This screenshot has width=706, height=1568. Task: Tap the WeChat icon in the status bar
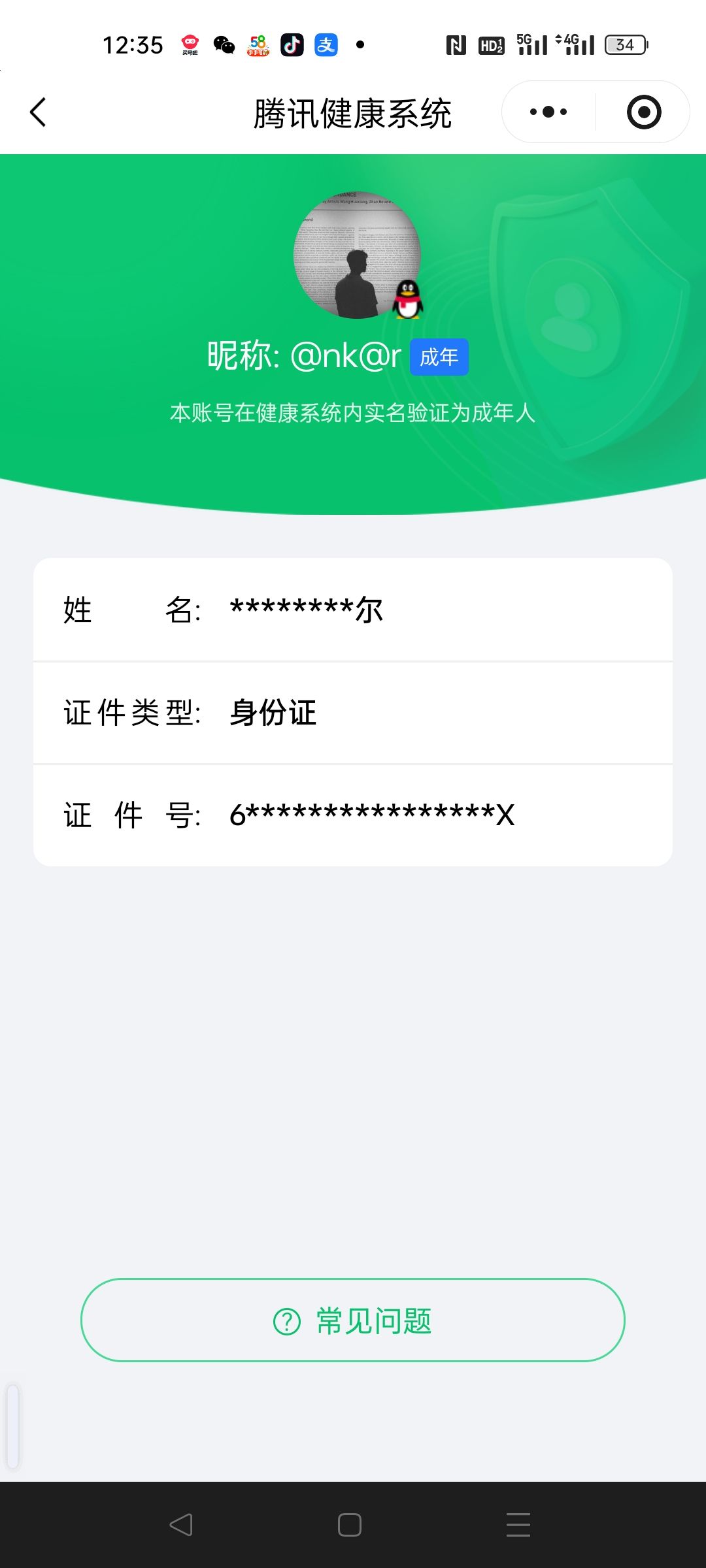coord(223,46)
